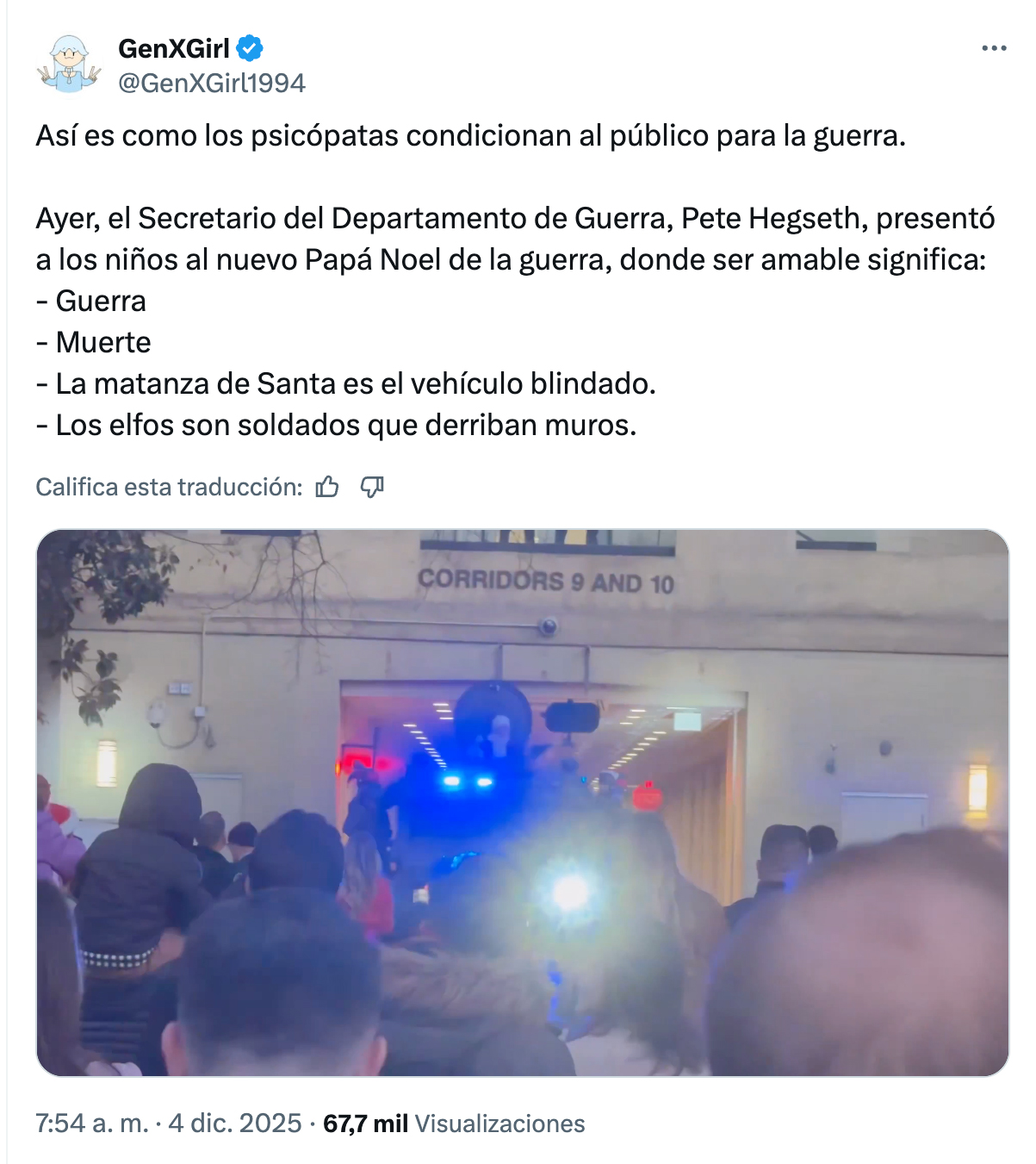1036x1164 pixels.
Task: Open the post's three-dot overflow menu
Action: click(x=994, y=48)
